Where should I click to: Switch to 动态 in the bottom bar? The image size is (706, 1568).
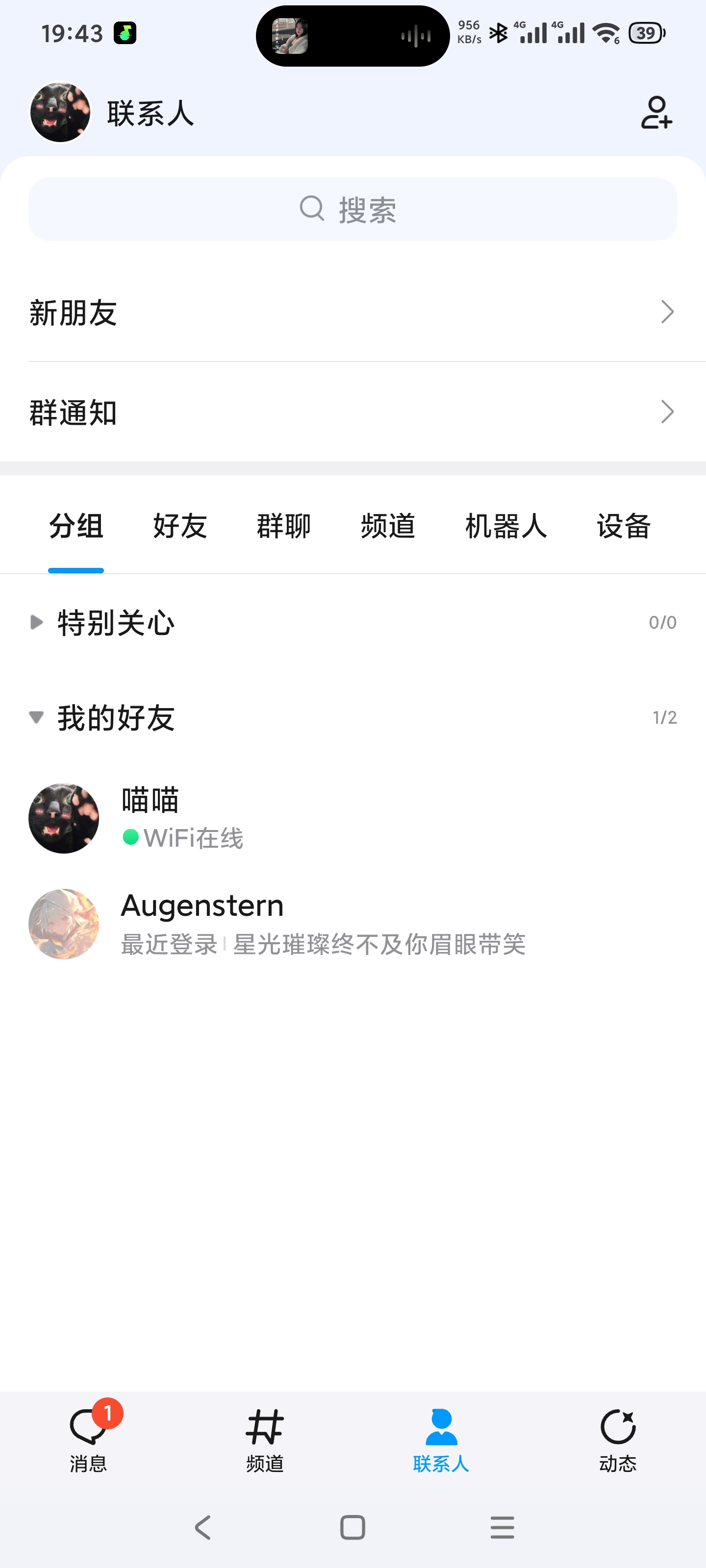coord(618,1440)
